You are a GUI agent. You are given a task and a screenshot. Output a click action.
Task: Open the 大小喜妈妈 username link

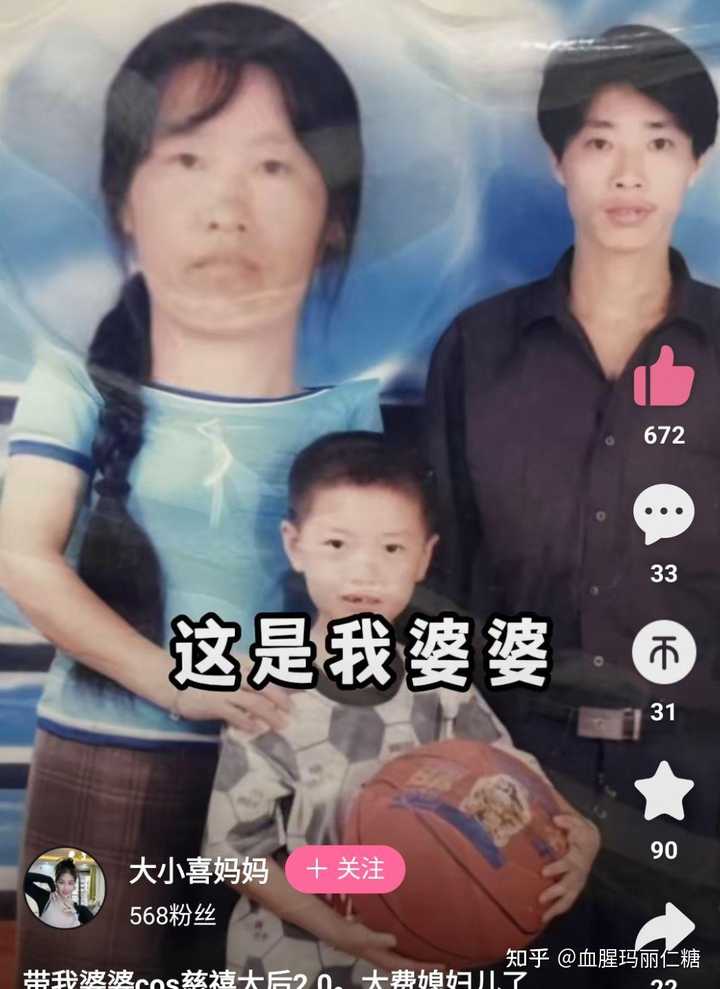tap(199, 870)
